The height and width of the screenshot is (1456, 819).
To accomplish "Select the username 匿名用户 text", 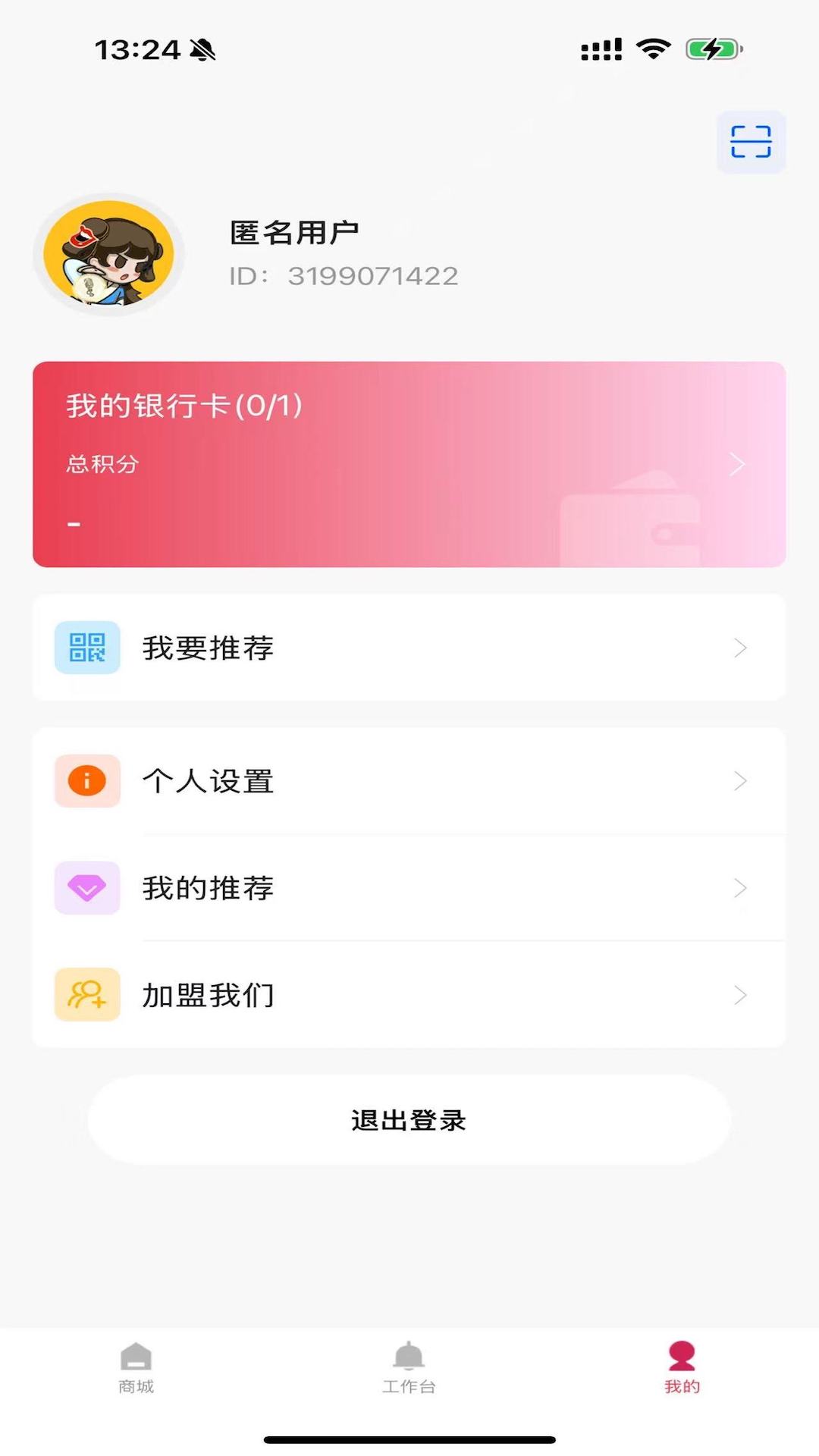I will point(295,231).
